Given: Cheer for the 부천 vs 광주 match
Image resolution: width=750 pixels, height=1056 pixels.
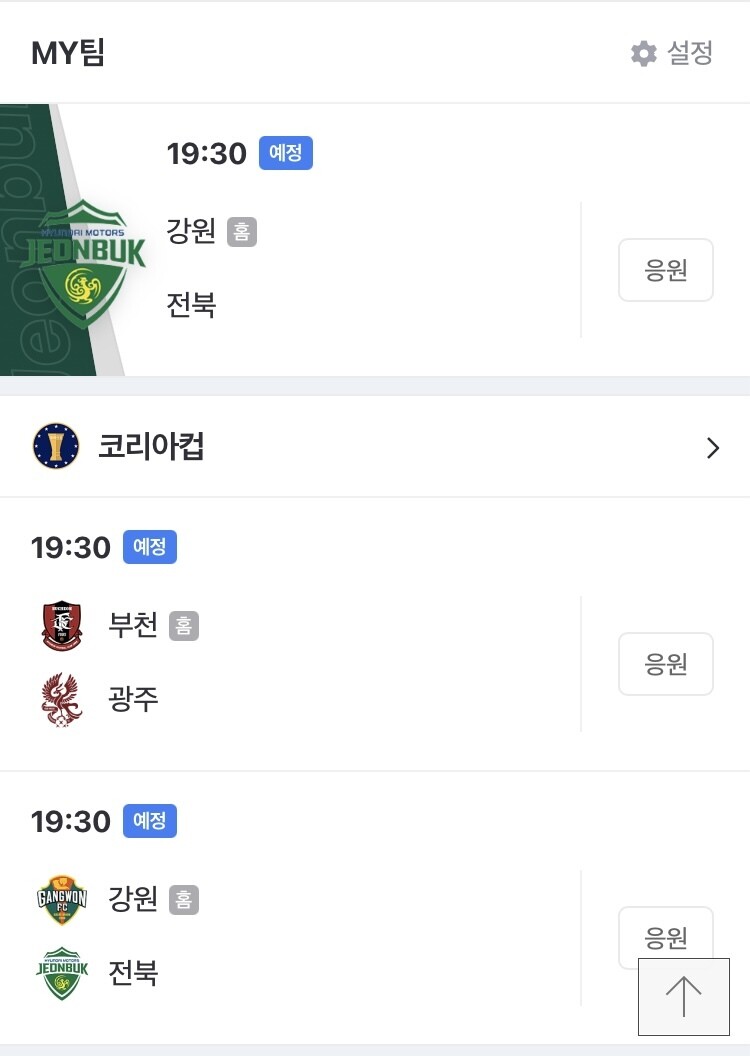Looking at the screenshot, I should [x=665, y=664].
